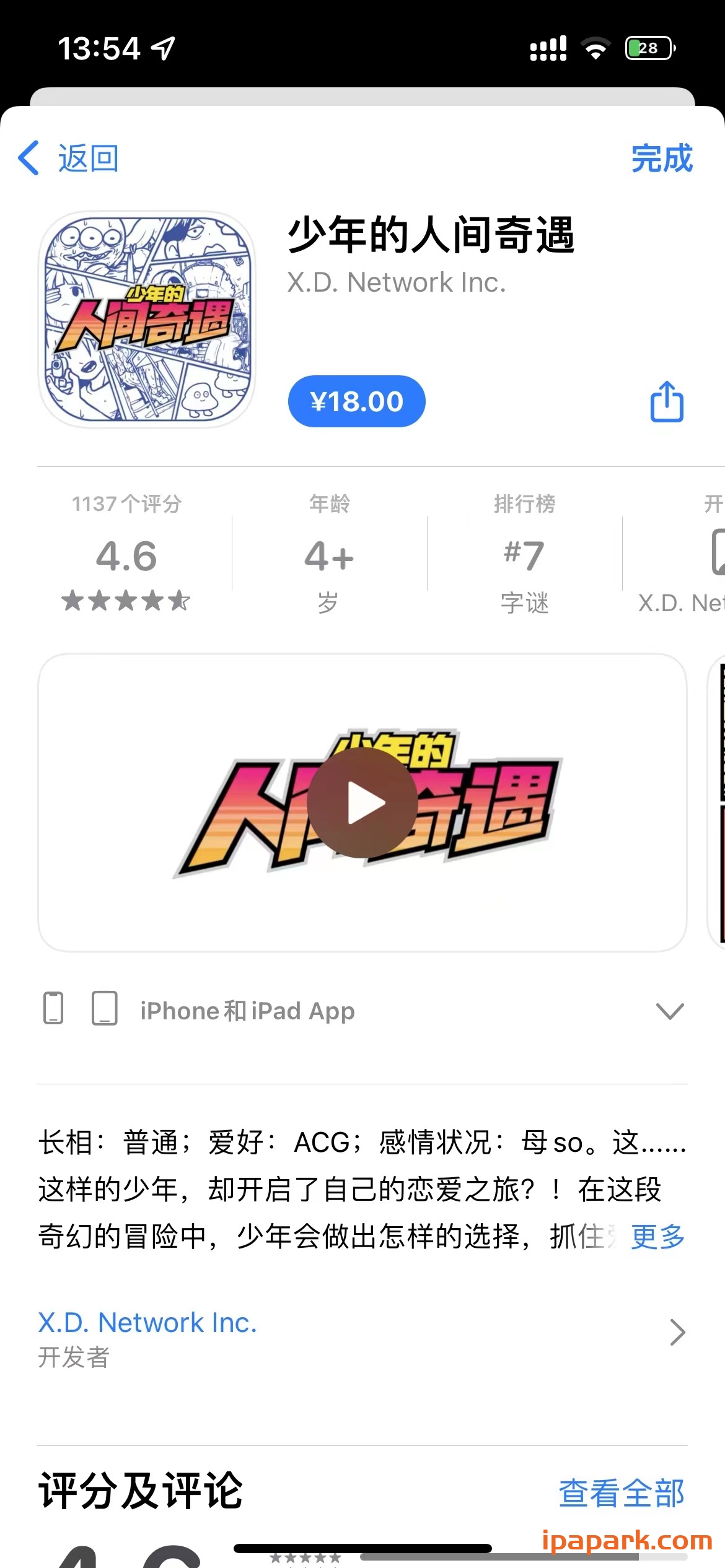The height and width of the screenshot is (1568, 725).
Task: Select the app icon thumbnail of 少年的人间奇遇
Action: (x=146, y=320)
